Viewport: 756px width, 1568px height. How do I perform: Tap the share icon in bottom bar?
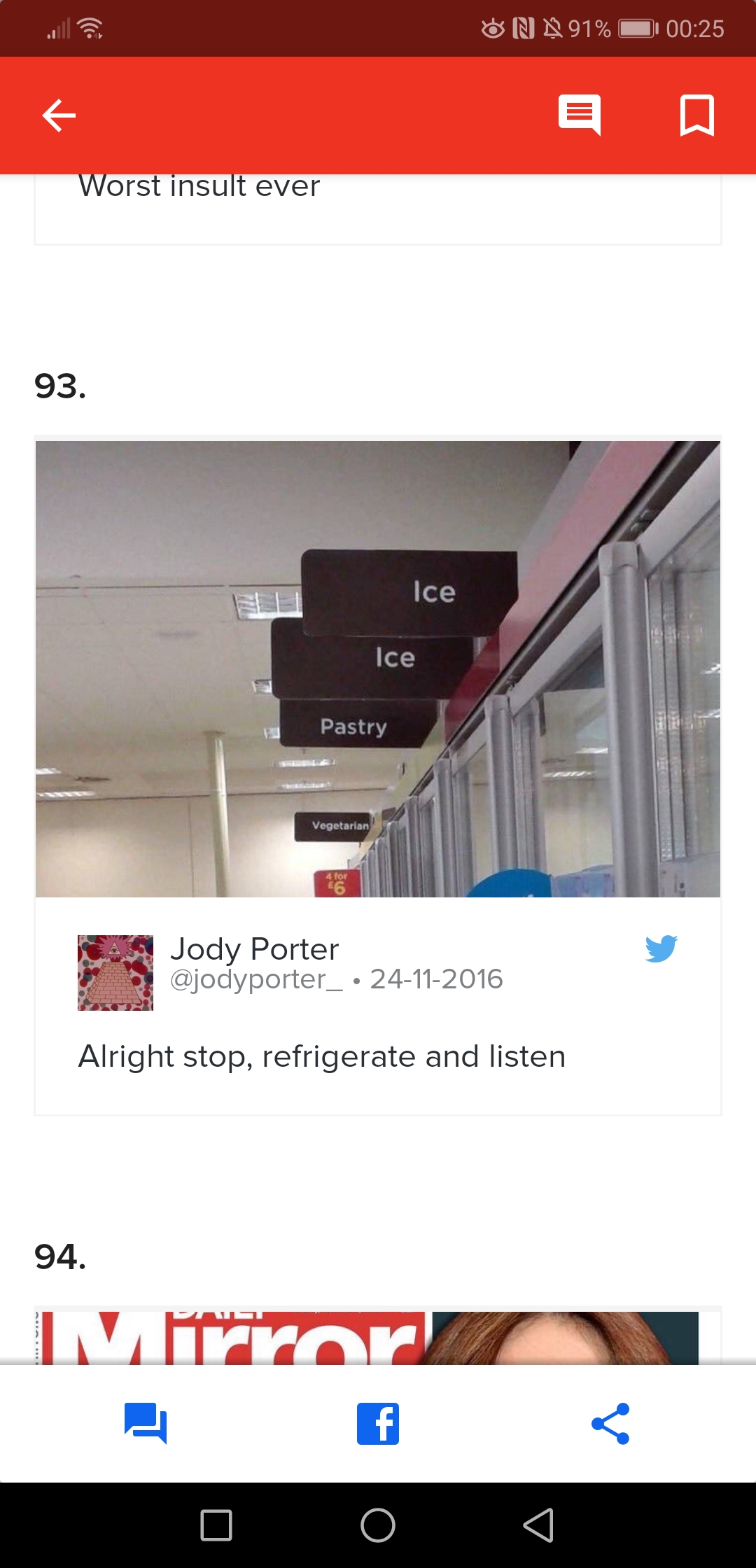[610, 1423]
